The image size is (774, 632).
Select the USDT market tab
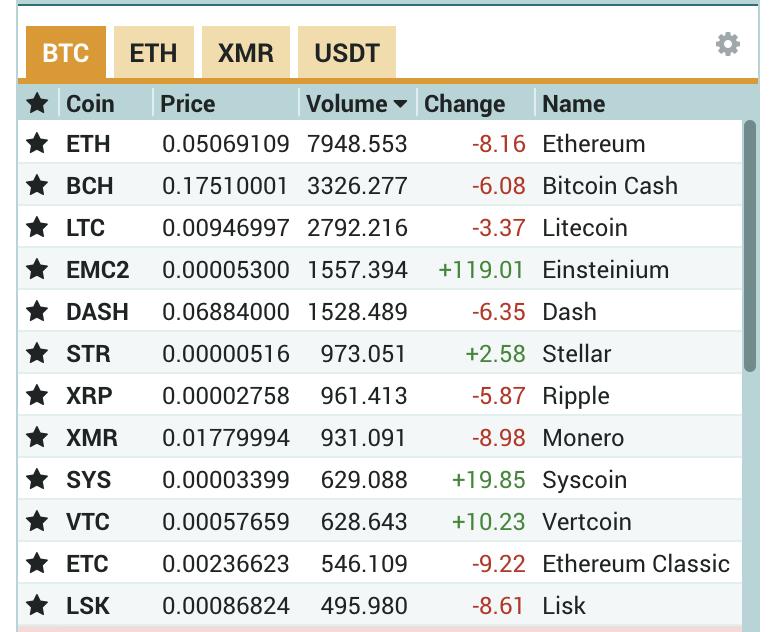point(346,53)
